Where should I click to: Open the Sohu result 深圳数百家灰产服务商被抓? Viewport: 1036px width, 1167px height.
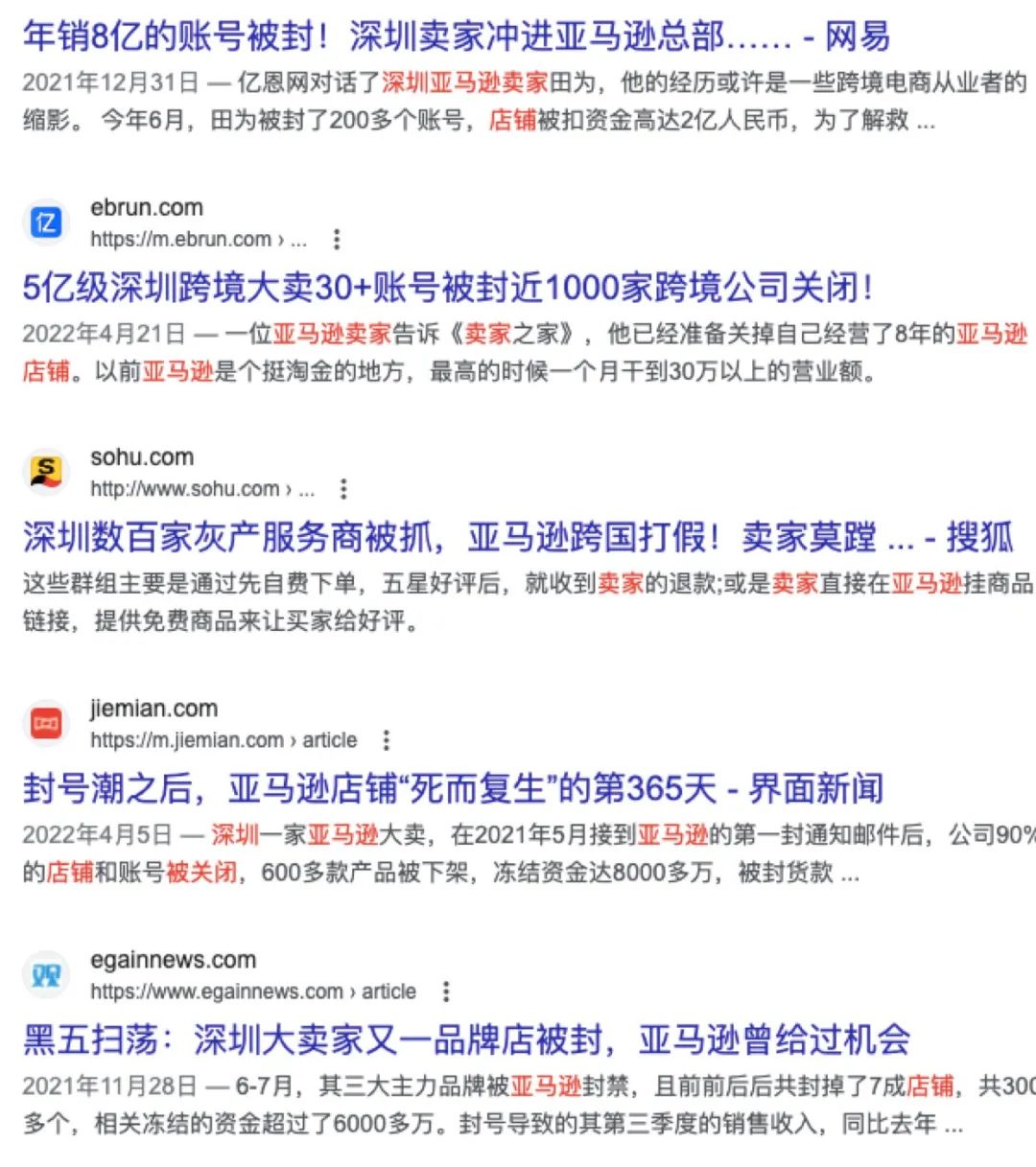pyautogui.click(x=517, y=538)
